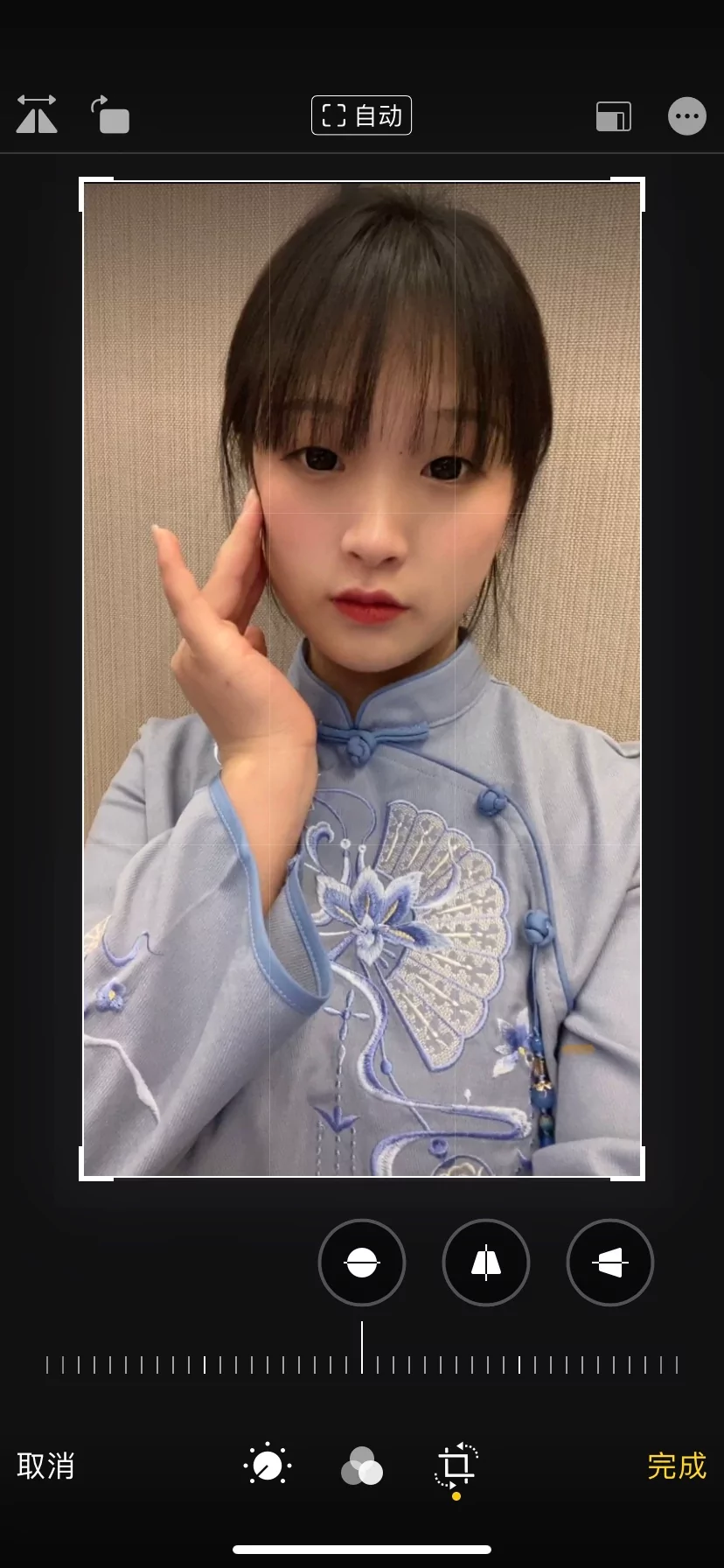
Task: Select the straighten adjustment dial
Action: pyautogui.click(x=362, y=1263)
